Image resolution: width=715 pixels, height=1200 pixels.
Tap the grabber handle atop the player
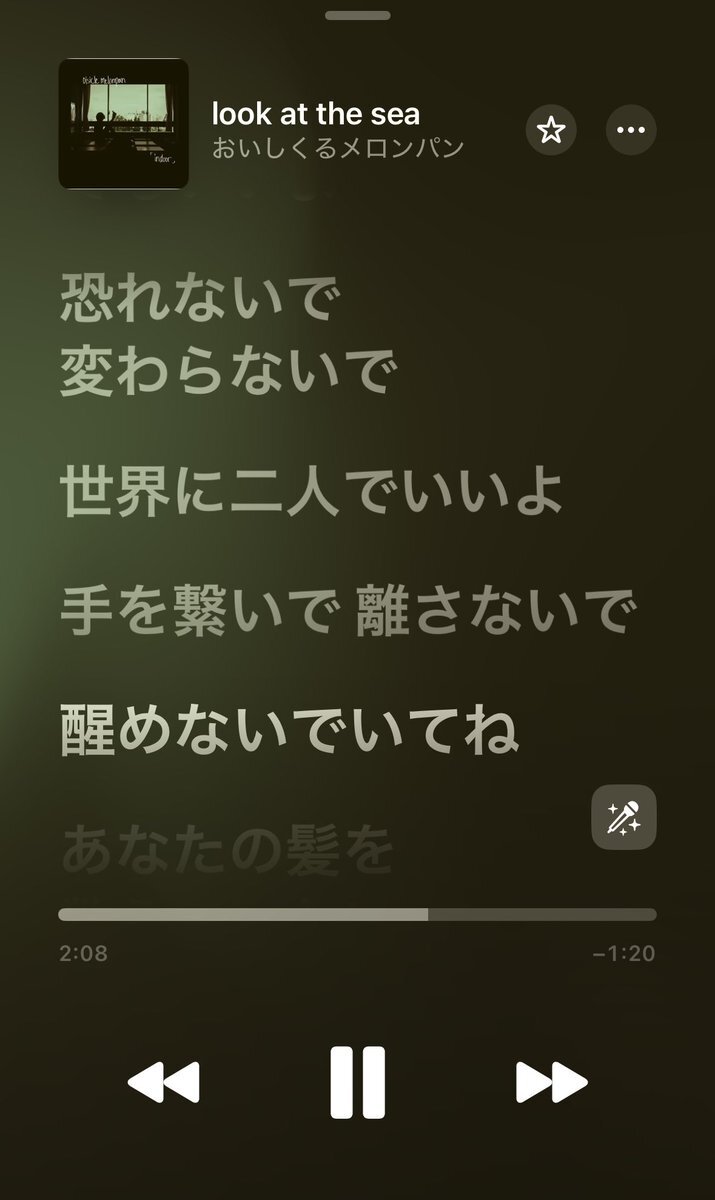[x=357, y=16]
